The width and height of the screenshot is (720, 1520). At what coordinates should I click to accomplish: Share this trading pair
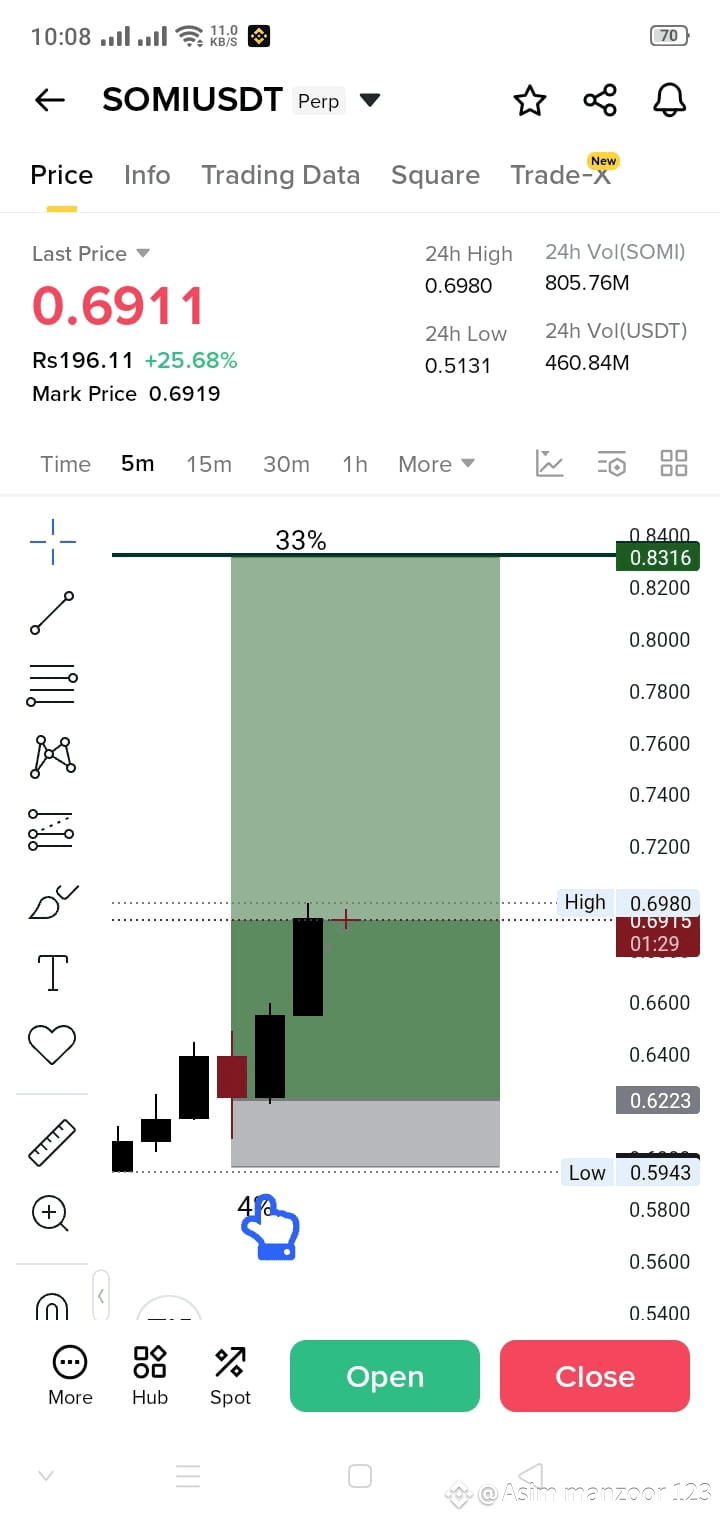600,100
